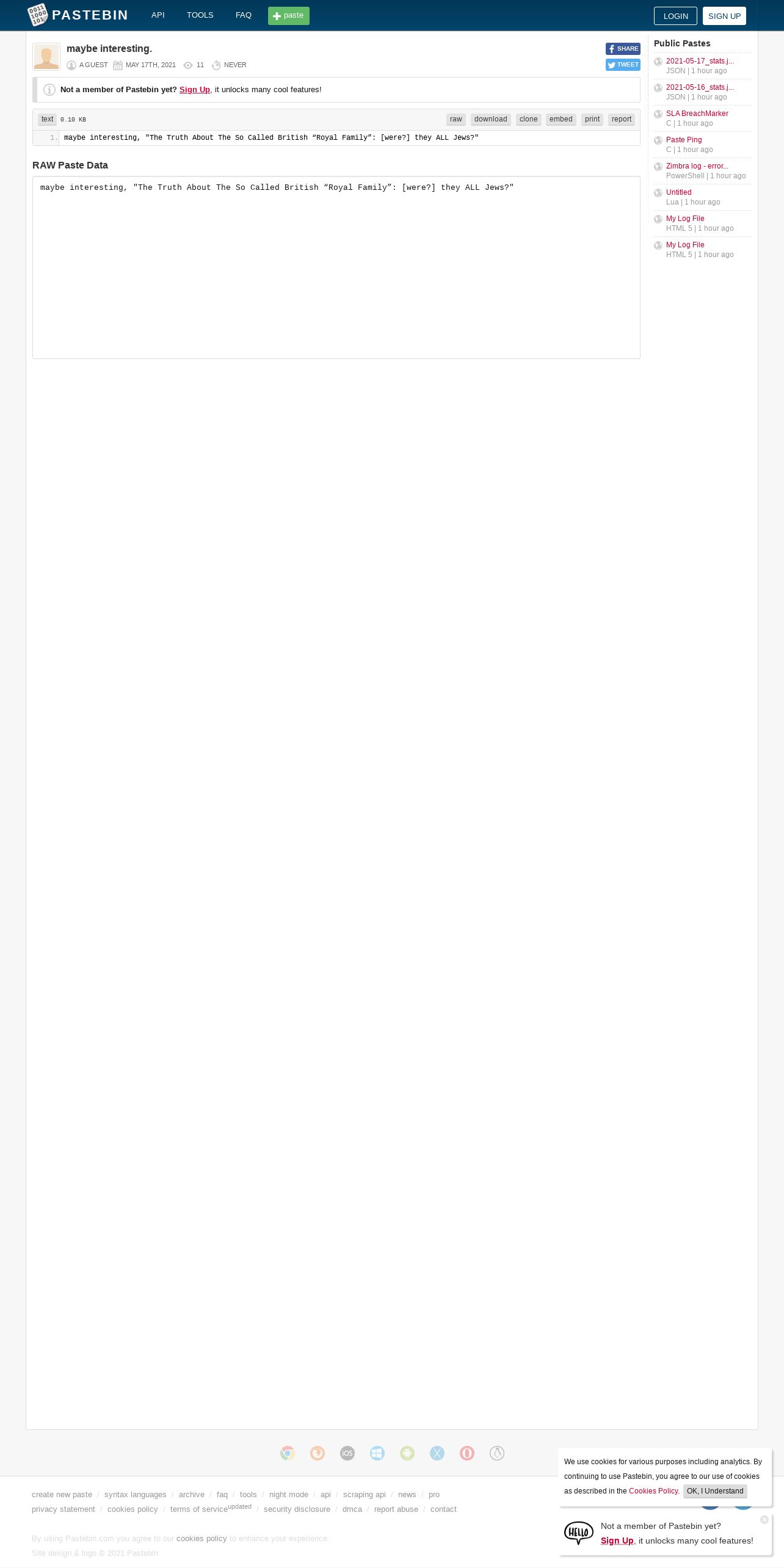Image resolution: width=784 pixels, height=1568 pixels.
Task: Tweet this paste
Action: click(x=623, y=65)
